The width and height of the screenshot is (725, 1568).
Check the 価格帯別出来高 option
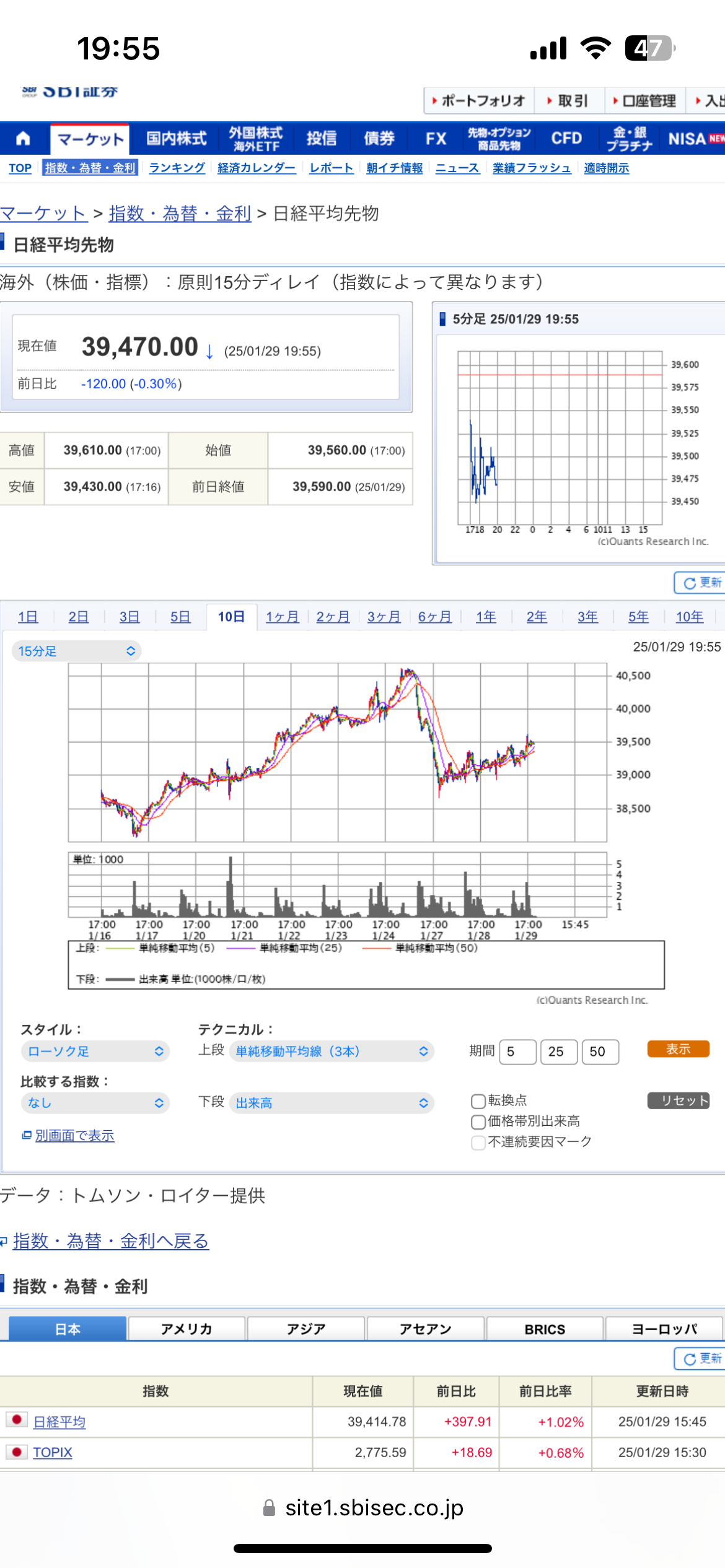(478, 1122)
